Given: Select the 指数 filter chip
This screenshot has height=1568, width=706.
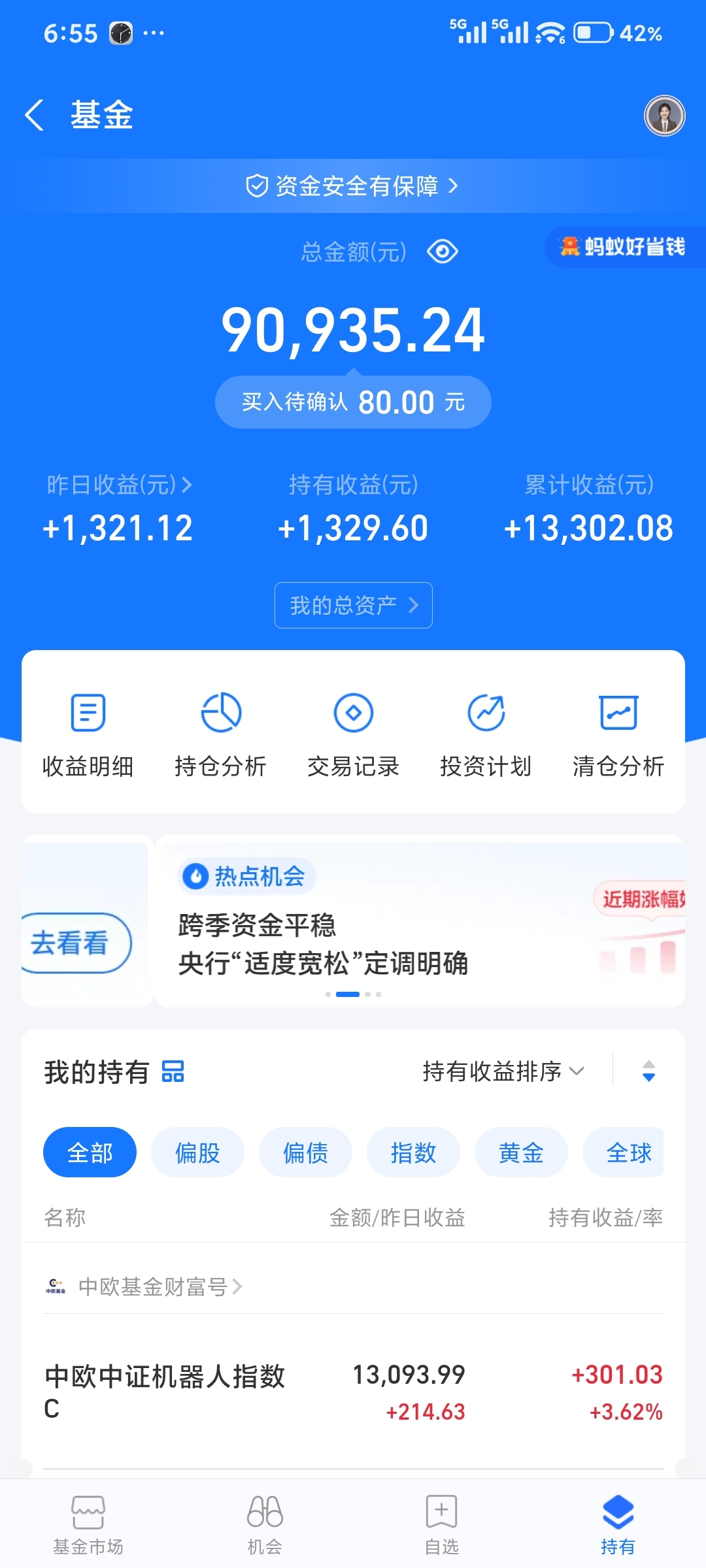Looking at the screenshot, I should (413, 1152).
